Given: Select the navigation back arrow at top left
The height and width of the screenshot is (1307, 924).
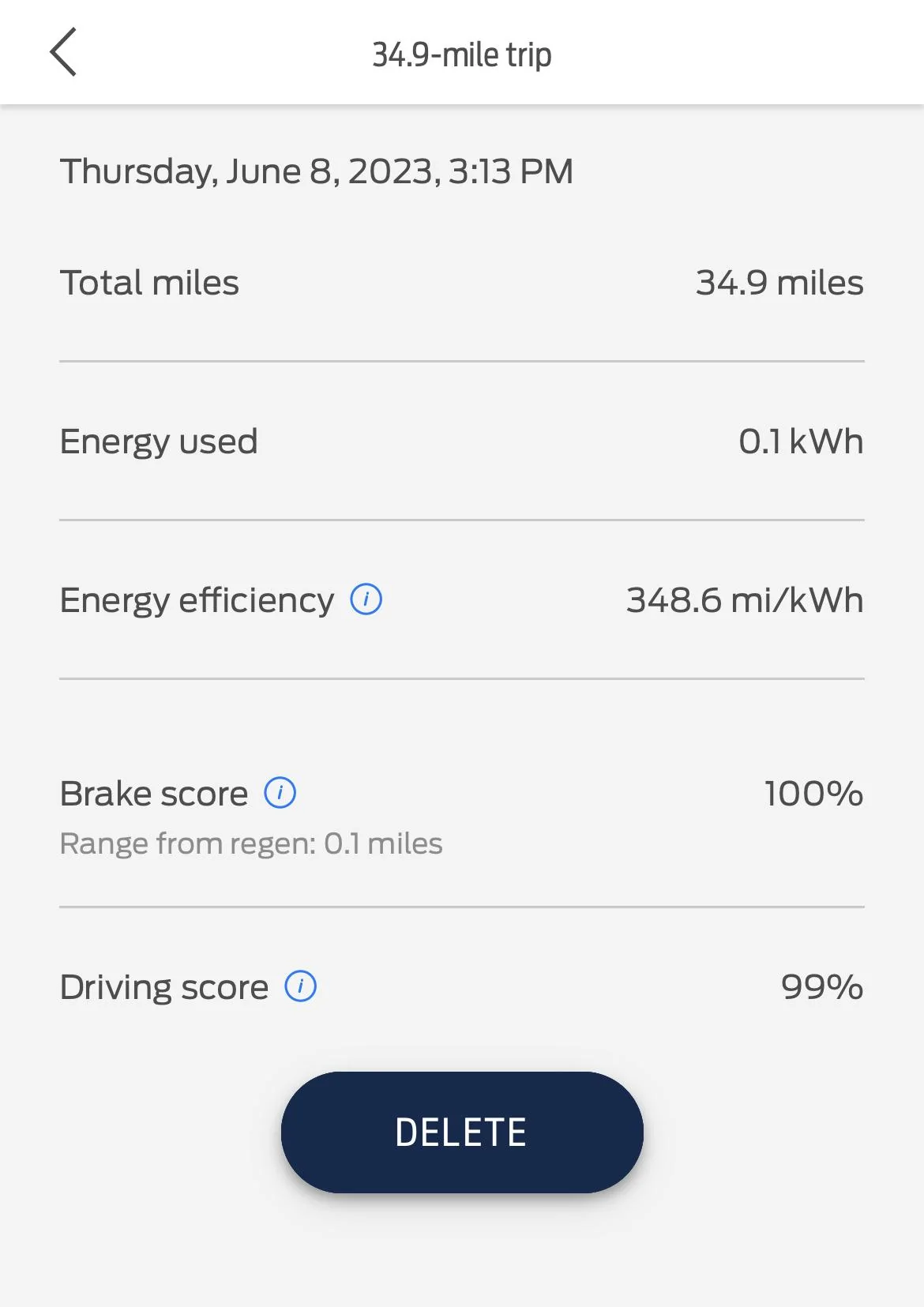Looking at the screenshot, I should [x=63, y=52].
